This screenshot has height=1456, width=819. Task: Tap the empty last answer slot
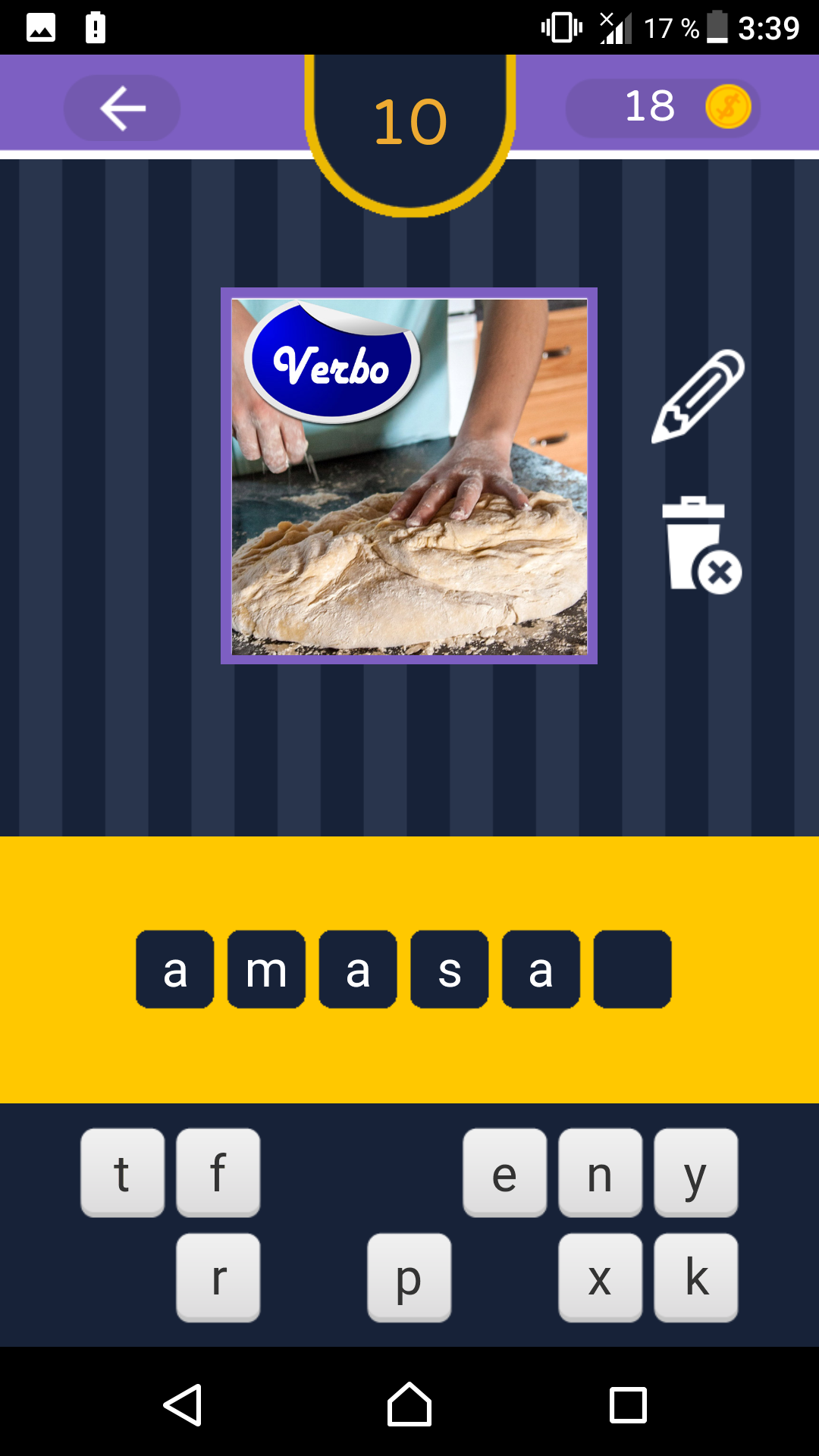[x=632, y=969]
